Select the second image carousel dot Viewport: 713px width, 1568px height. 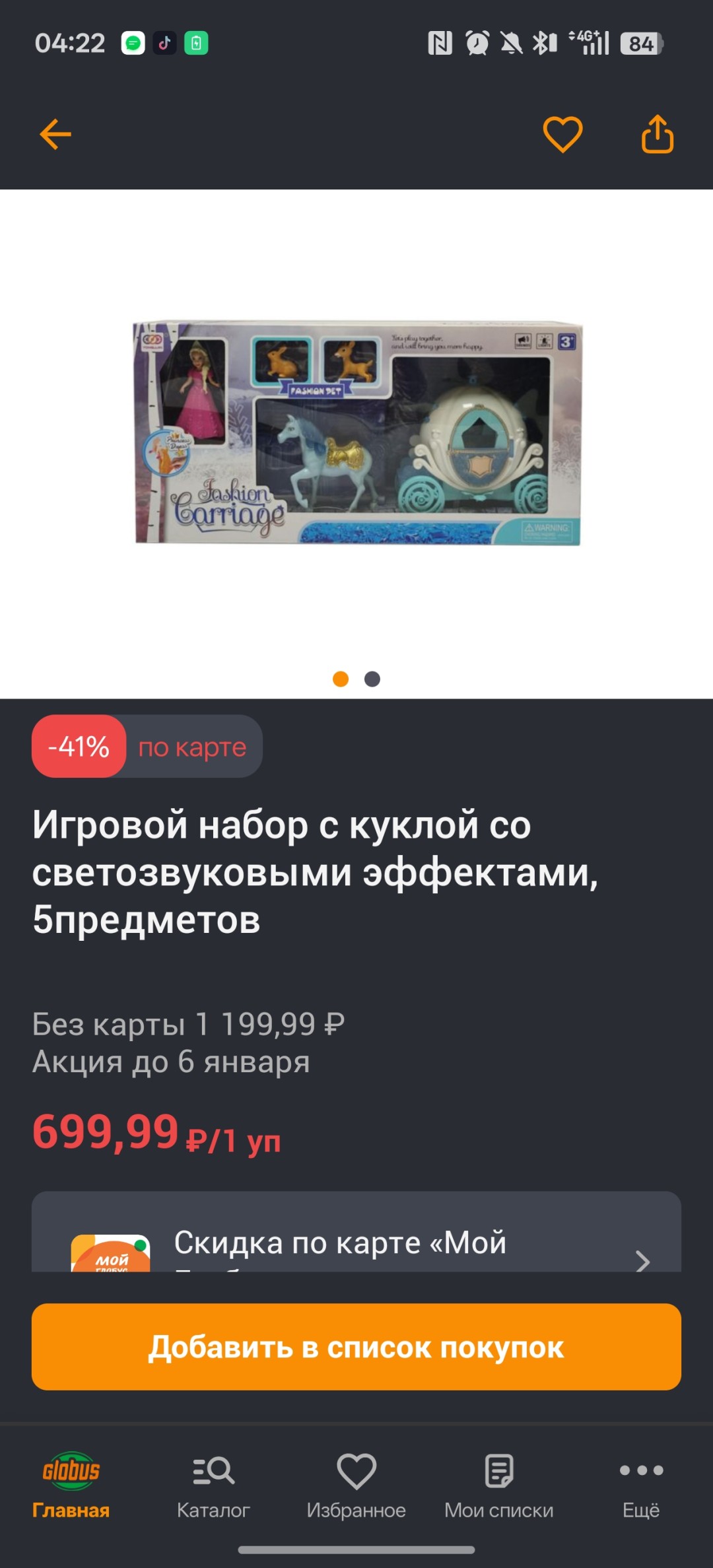click(372, 678)
